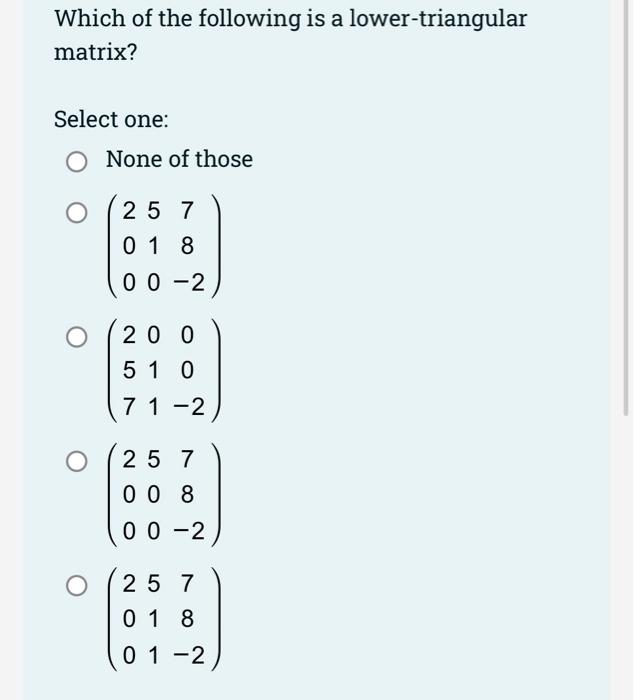Pick matrix with middle row 0 0 8
This screenshot has height=700, width=634.
[77, 462]
